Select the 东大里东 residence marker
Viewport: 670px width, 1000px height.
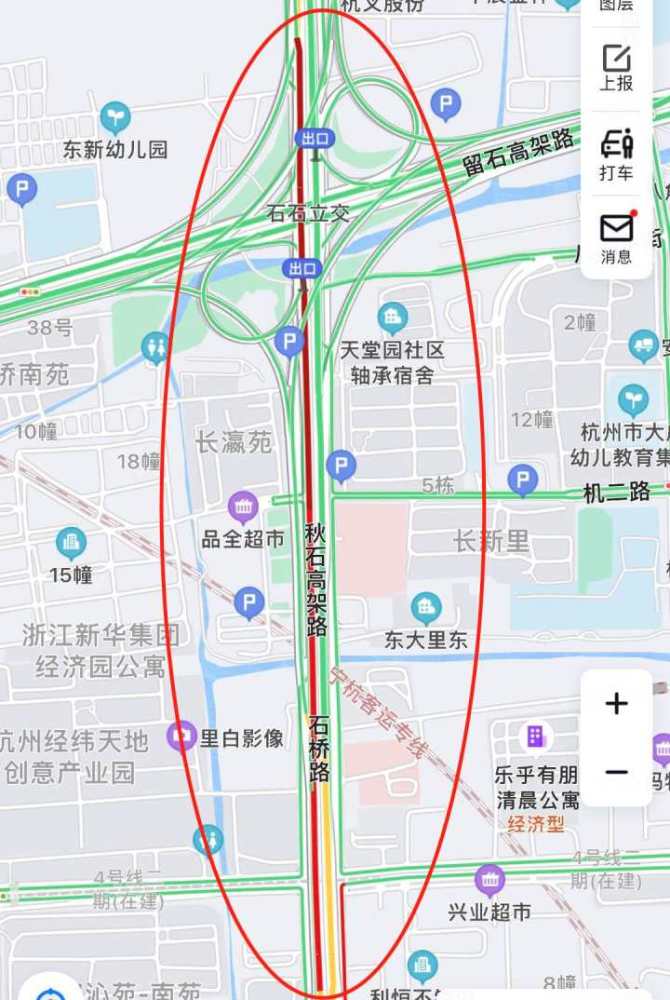pos(426,607)
